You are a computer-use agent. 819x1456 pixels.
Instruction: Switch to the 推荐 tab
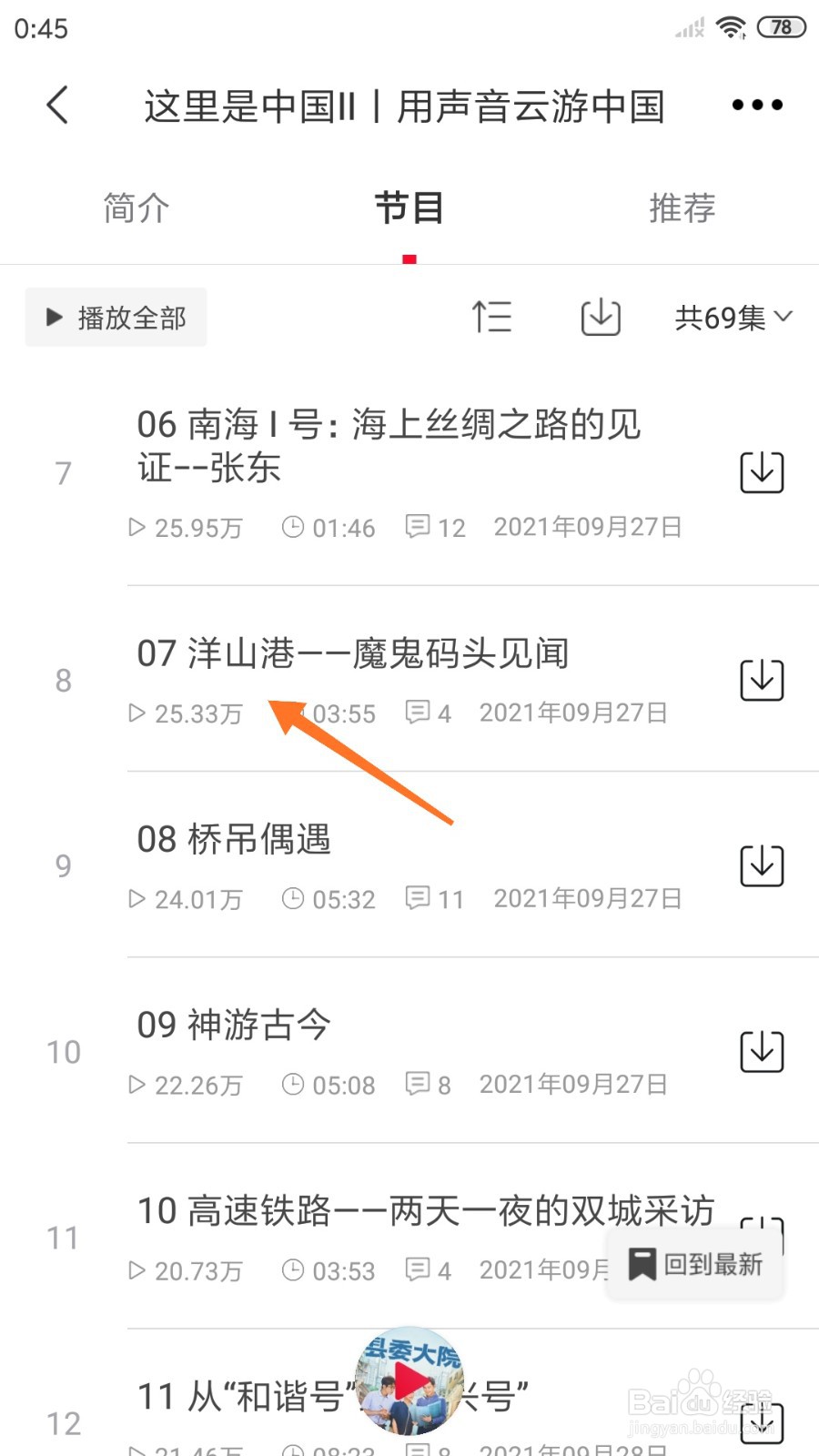click(x=682, y=207)
